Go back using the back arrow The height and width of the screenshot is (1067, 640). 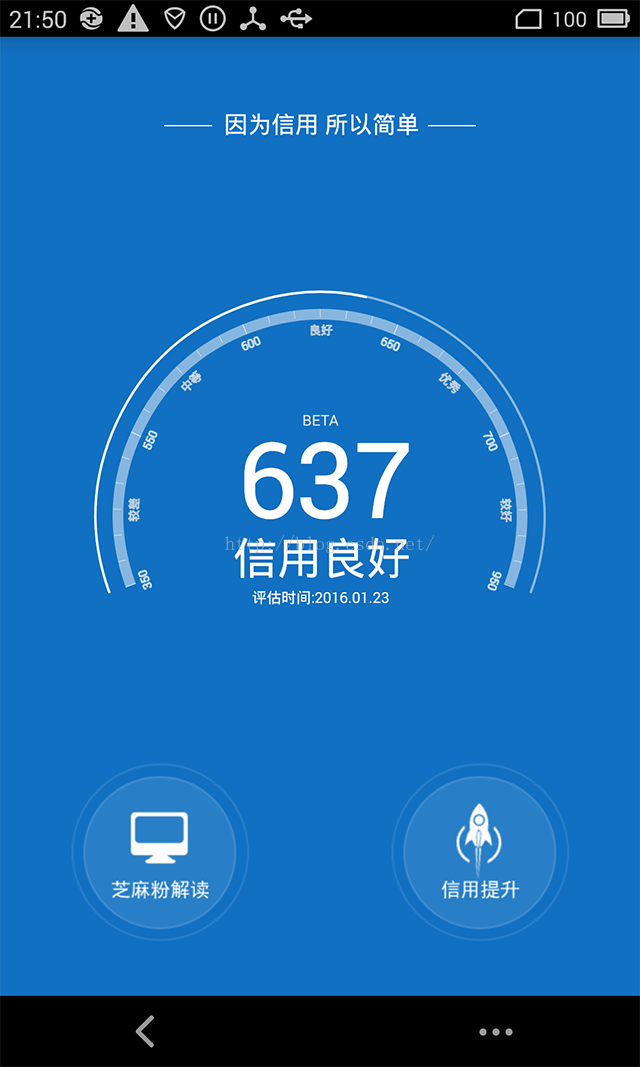146,1031
